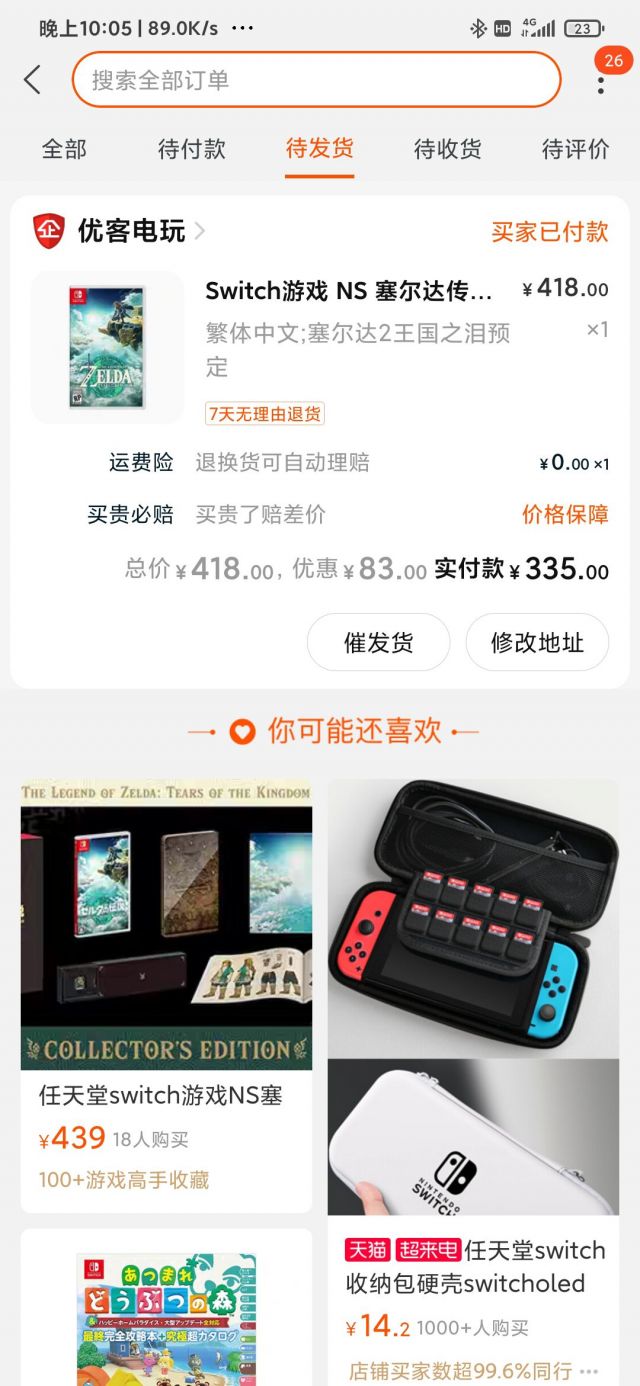The image size is (640, 1386).
Task: Tap the 修改地址 button
Action: (x=537, y=642)
